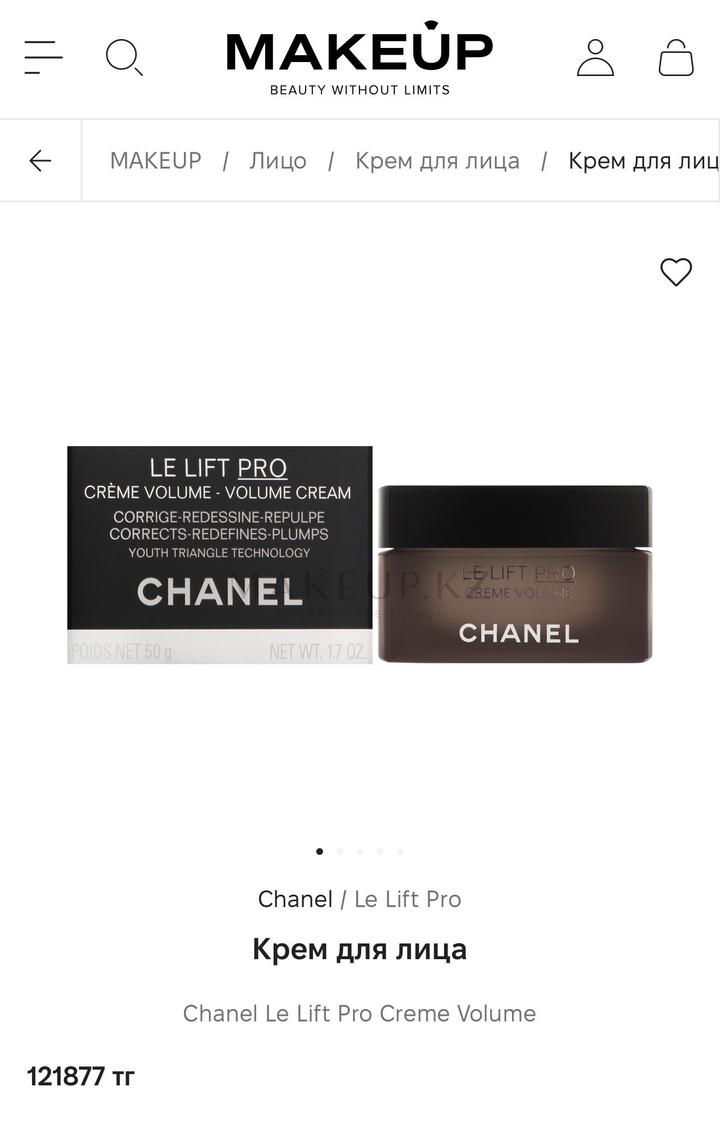720x1121 pixels.
Task: Go to the MAKEUP home logo
Action: pyautogui.click(x=359, y=57)
